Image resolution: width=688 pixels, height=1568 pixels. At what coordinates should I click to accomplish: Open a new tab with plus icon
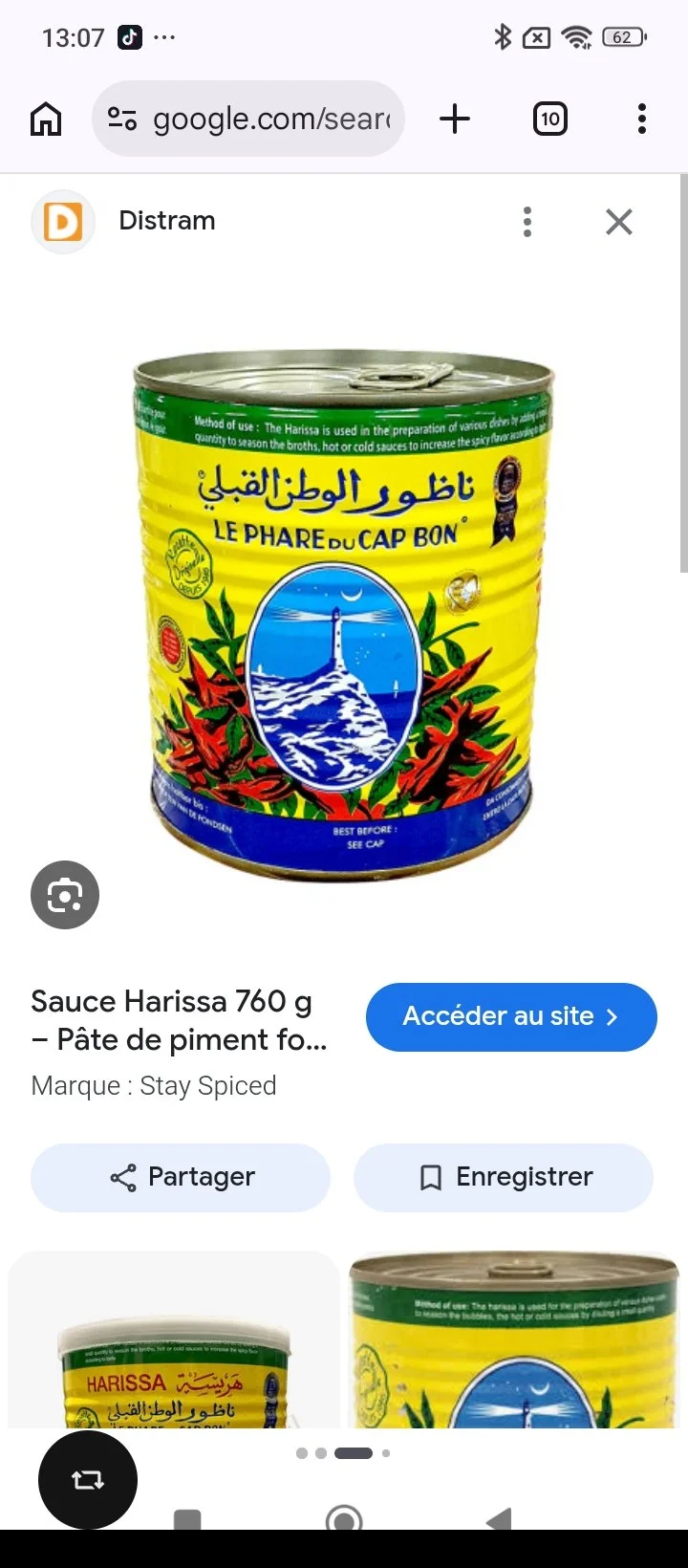pos(455,120)
